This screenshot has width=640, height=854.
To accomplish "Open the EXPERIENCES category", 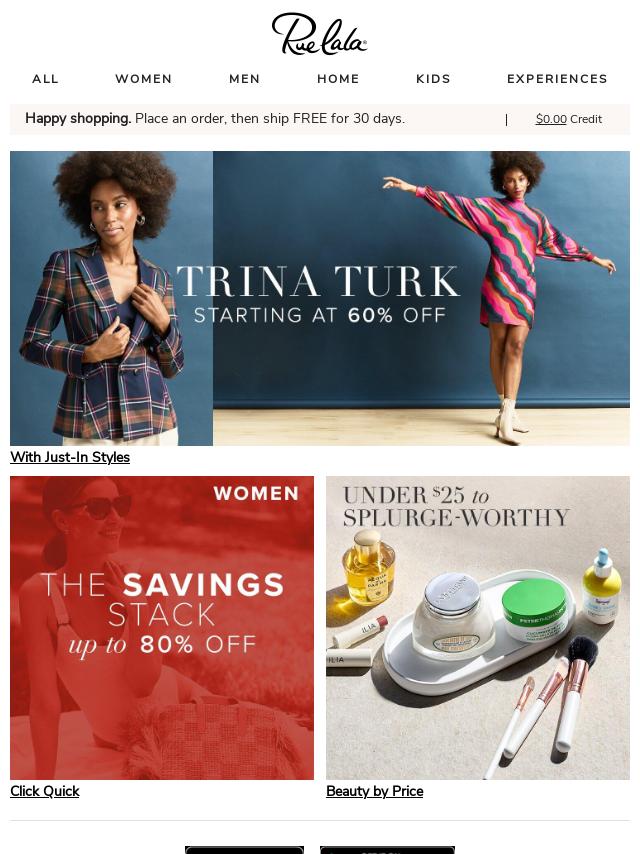I will click(x=557, y=79).
